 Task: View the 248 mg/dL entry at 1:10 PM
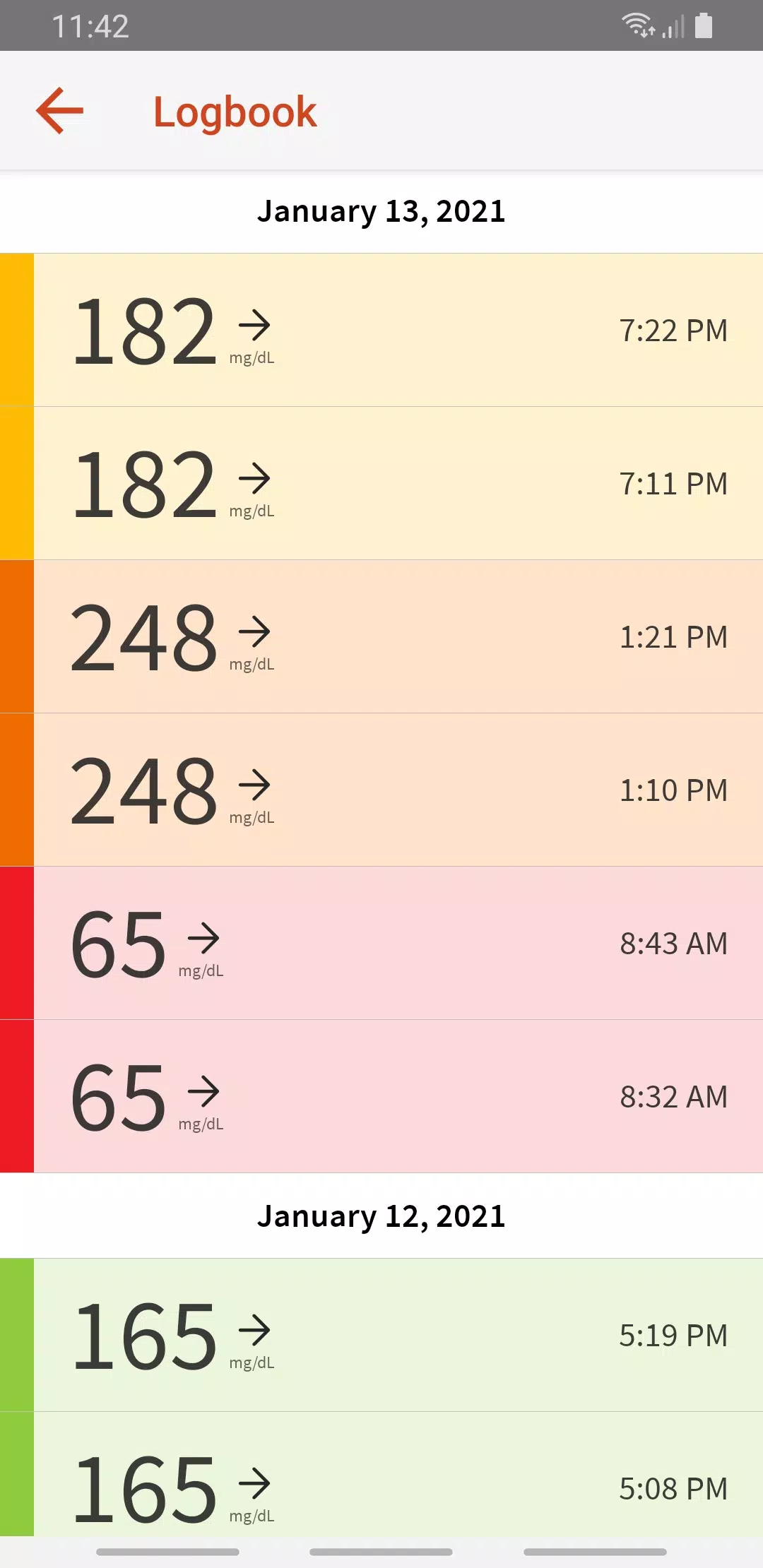(381, 790)
